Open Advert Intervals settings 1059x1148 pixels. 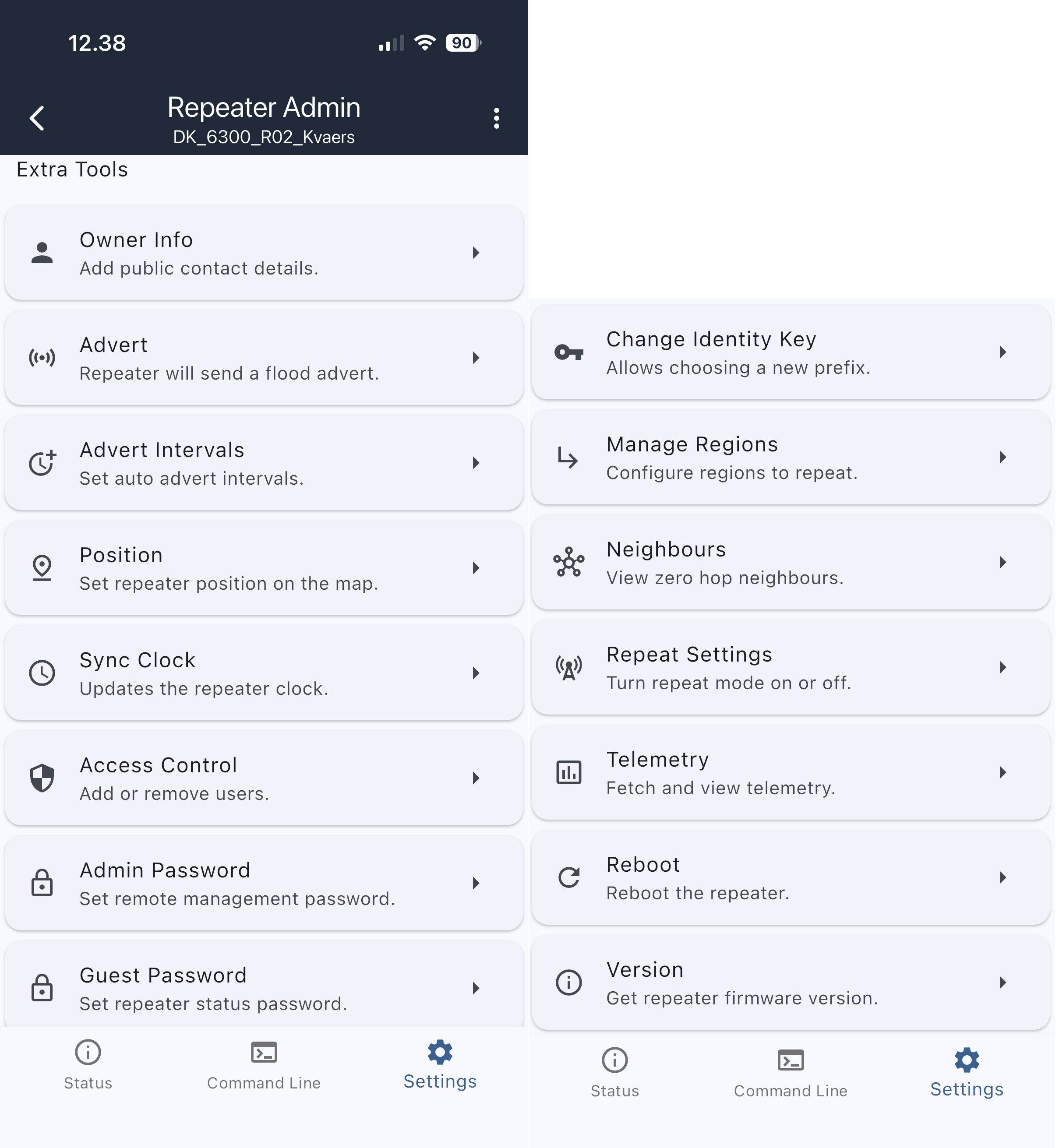pos(265,463)
